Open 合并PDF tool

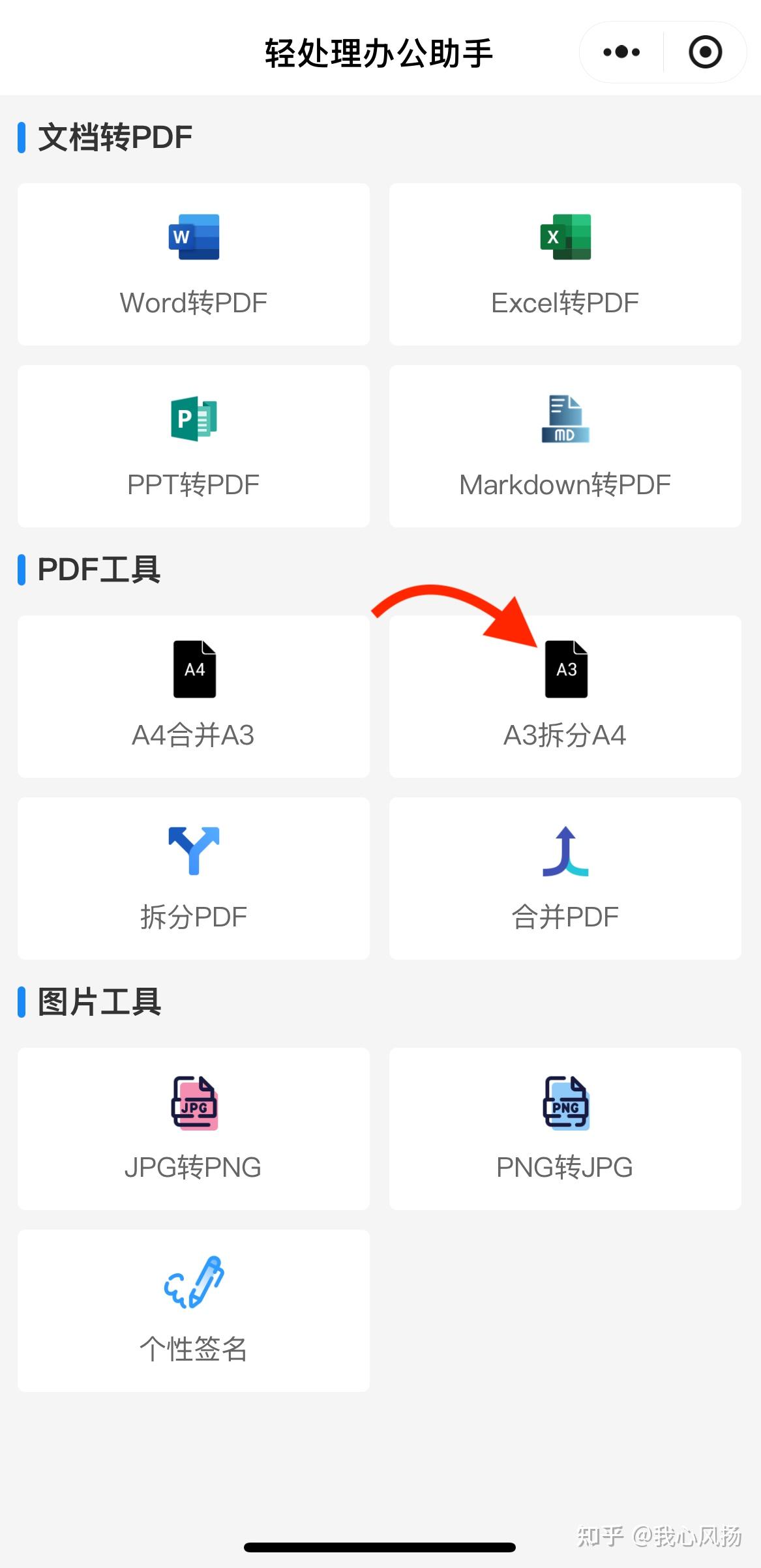(565, 878)
